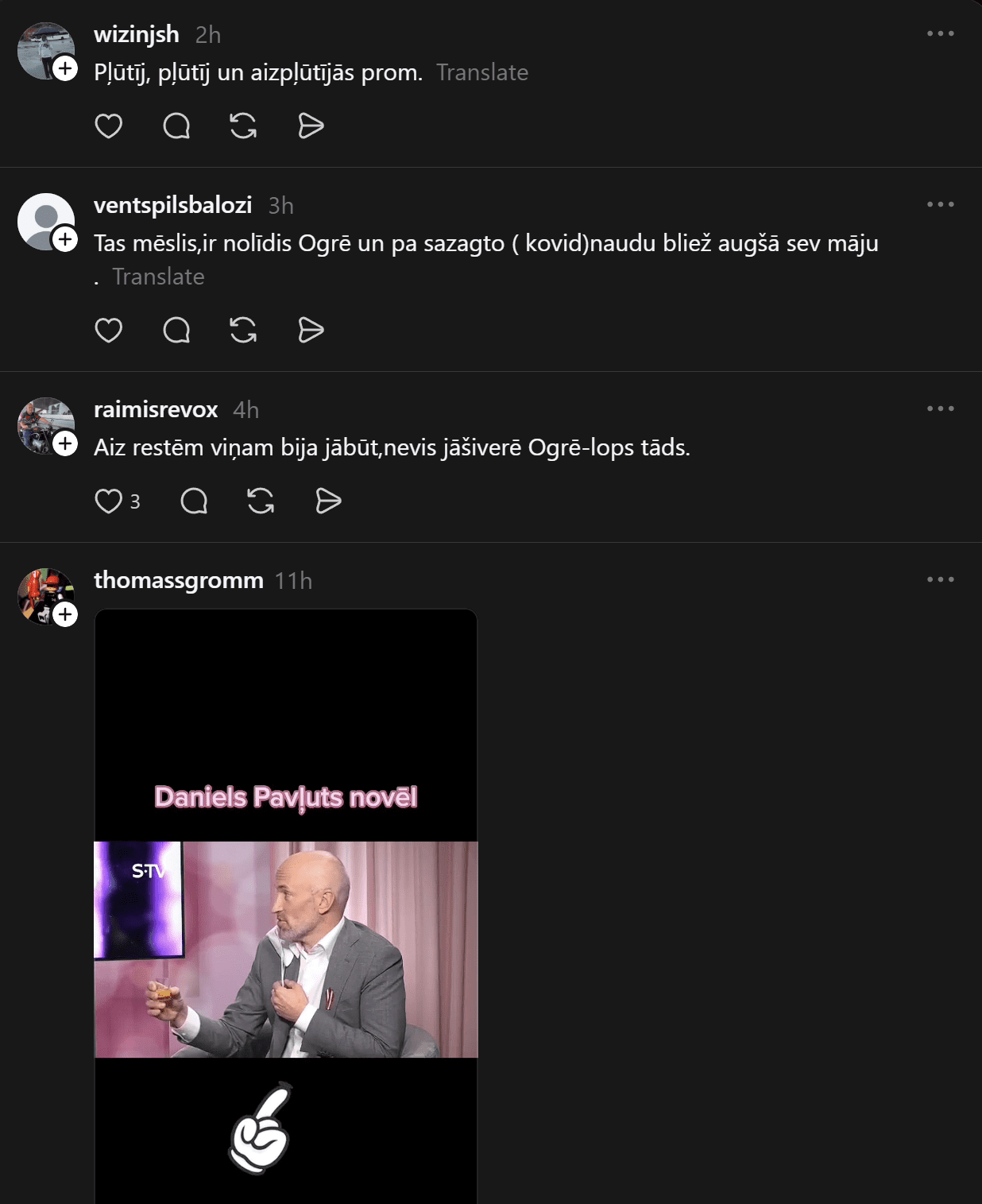This screenshot has height=1204, width=982.
Task: Like ventspilsbalozi's comment
Action: (109, 330)
